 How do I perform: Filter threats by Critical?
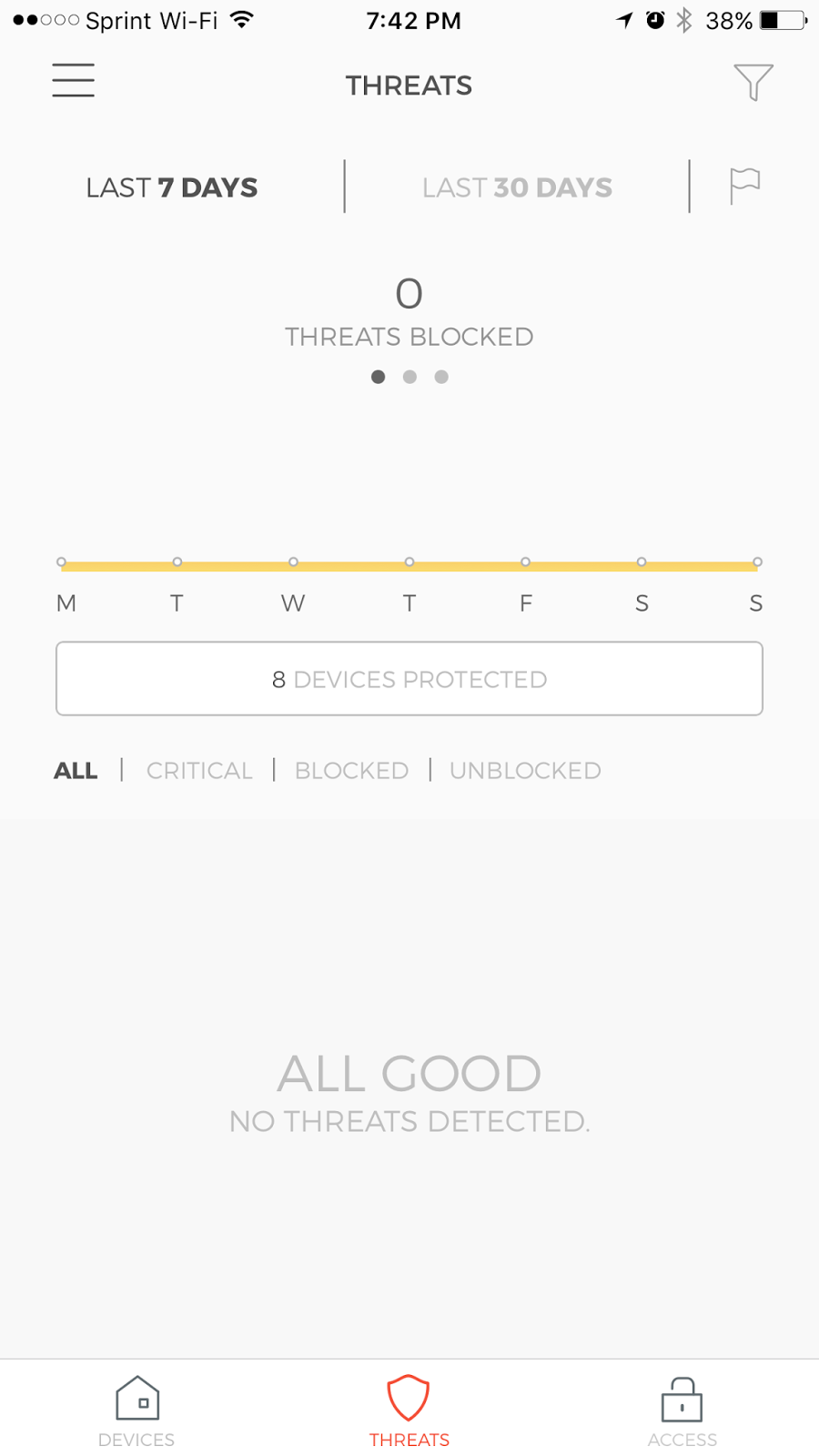click(x=199, y=771)
